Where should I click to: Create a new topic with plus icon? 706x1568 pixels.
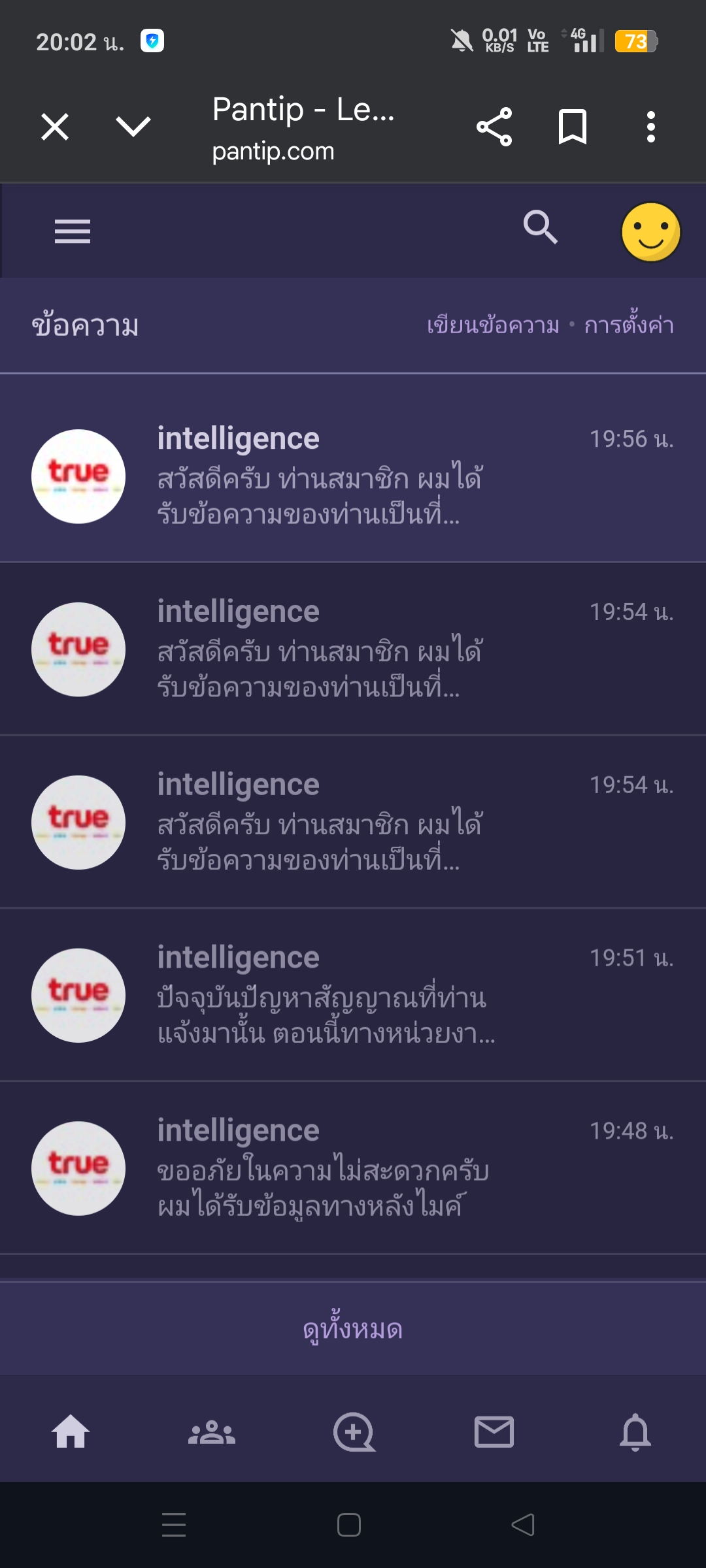point(354,1432)
